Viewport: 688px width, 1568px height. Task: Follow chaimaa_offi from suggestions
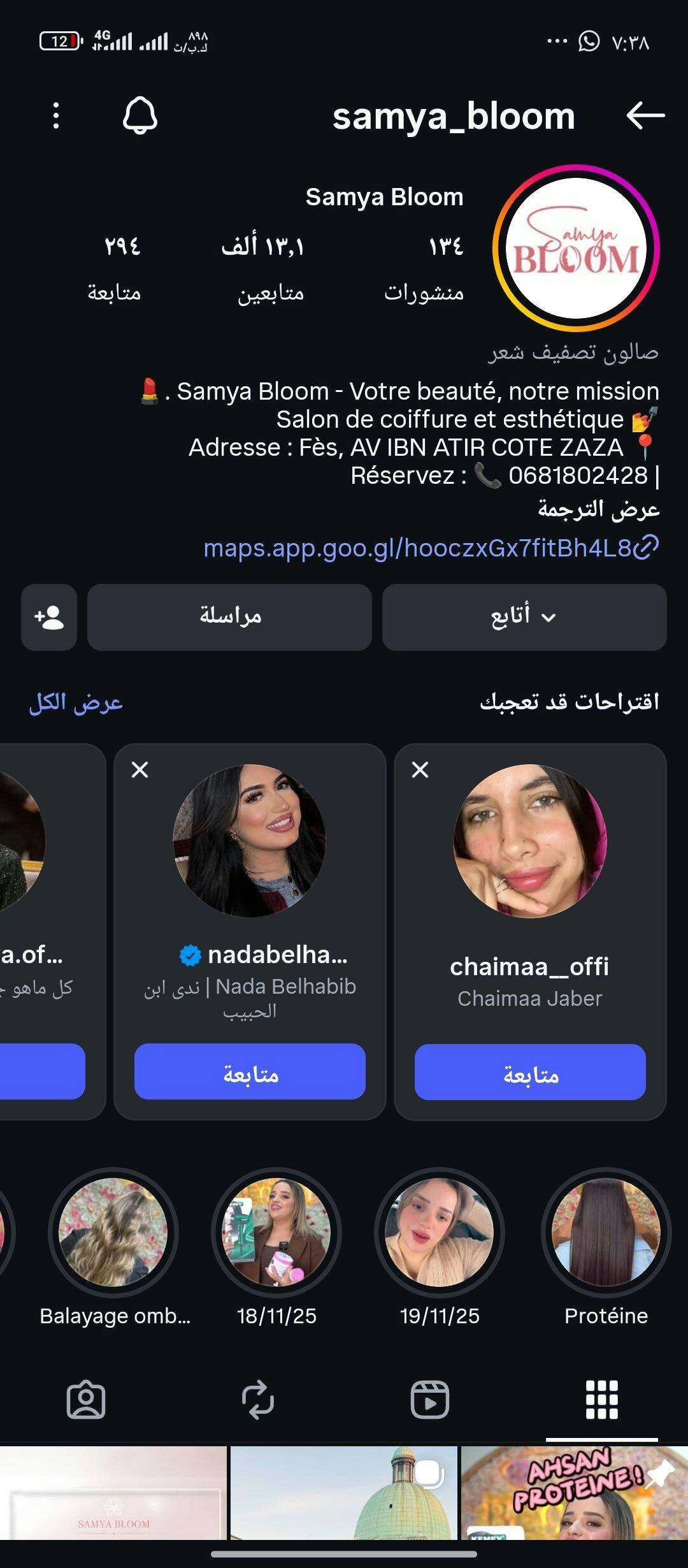[x=530, y=1075]
